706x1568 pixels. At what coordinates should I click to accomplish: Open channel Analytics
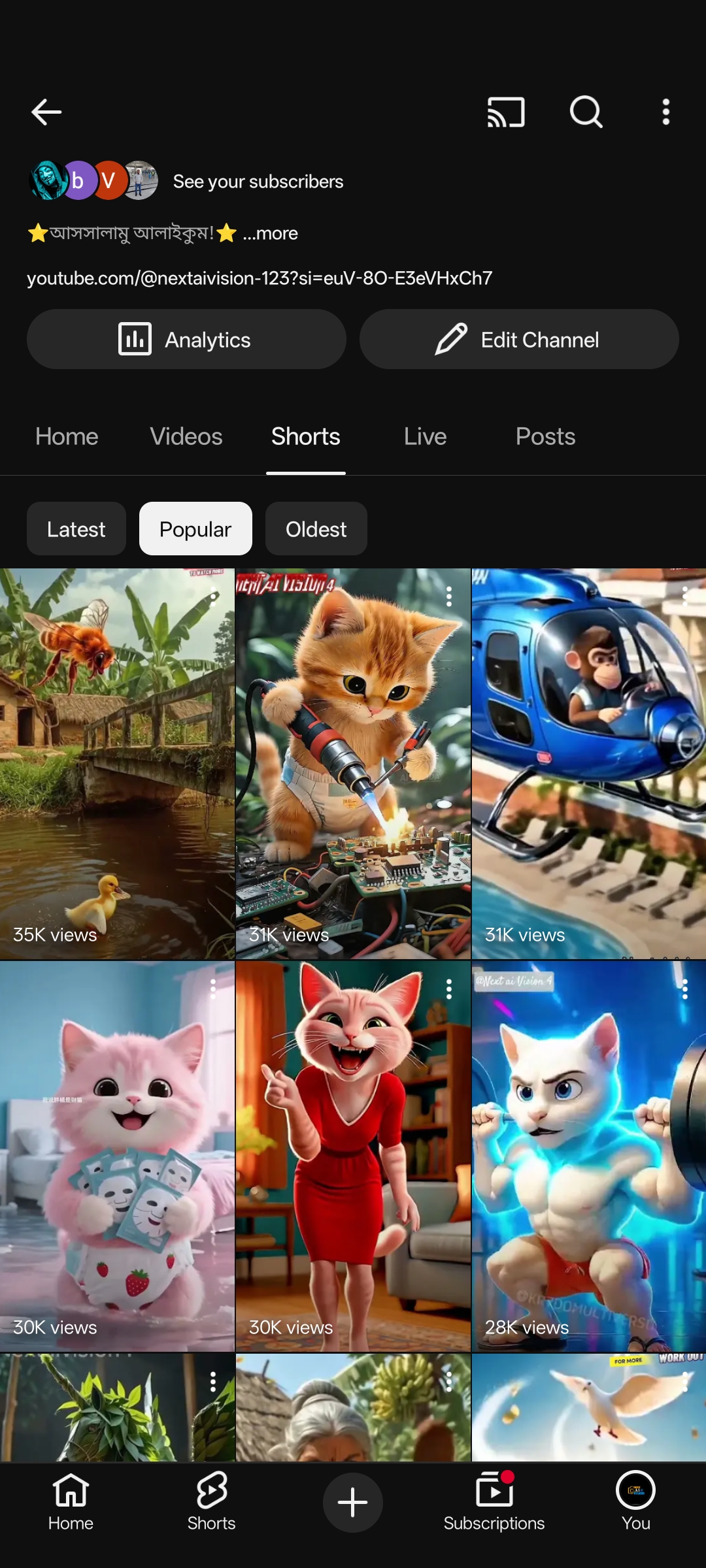pos(186,340)
